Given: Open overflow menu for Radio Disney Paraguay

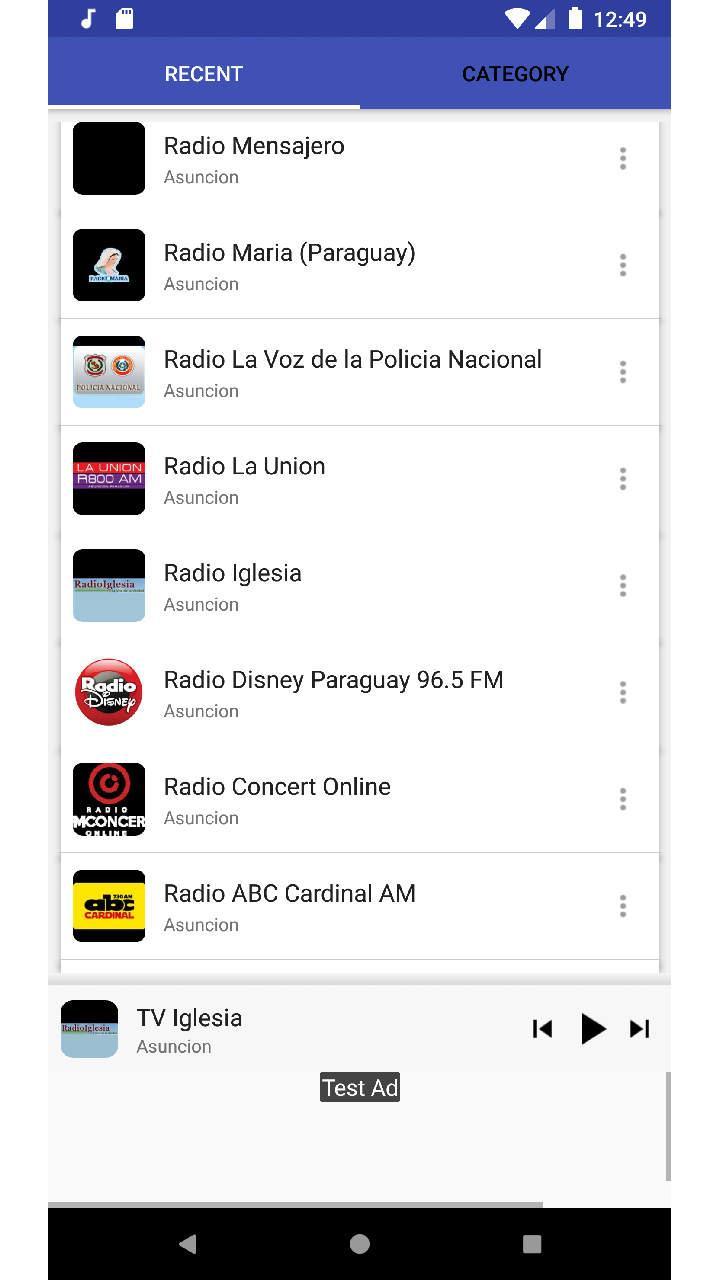Looking at the screenshot, I should [x=623, y=692].
